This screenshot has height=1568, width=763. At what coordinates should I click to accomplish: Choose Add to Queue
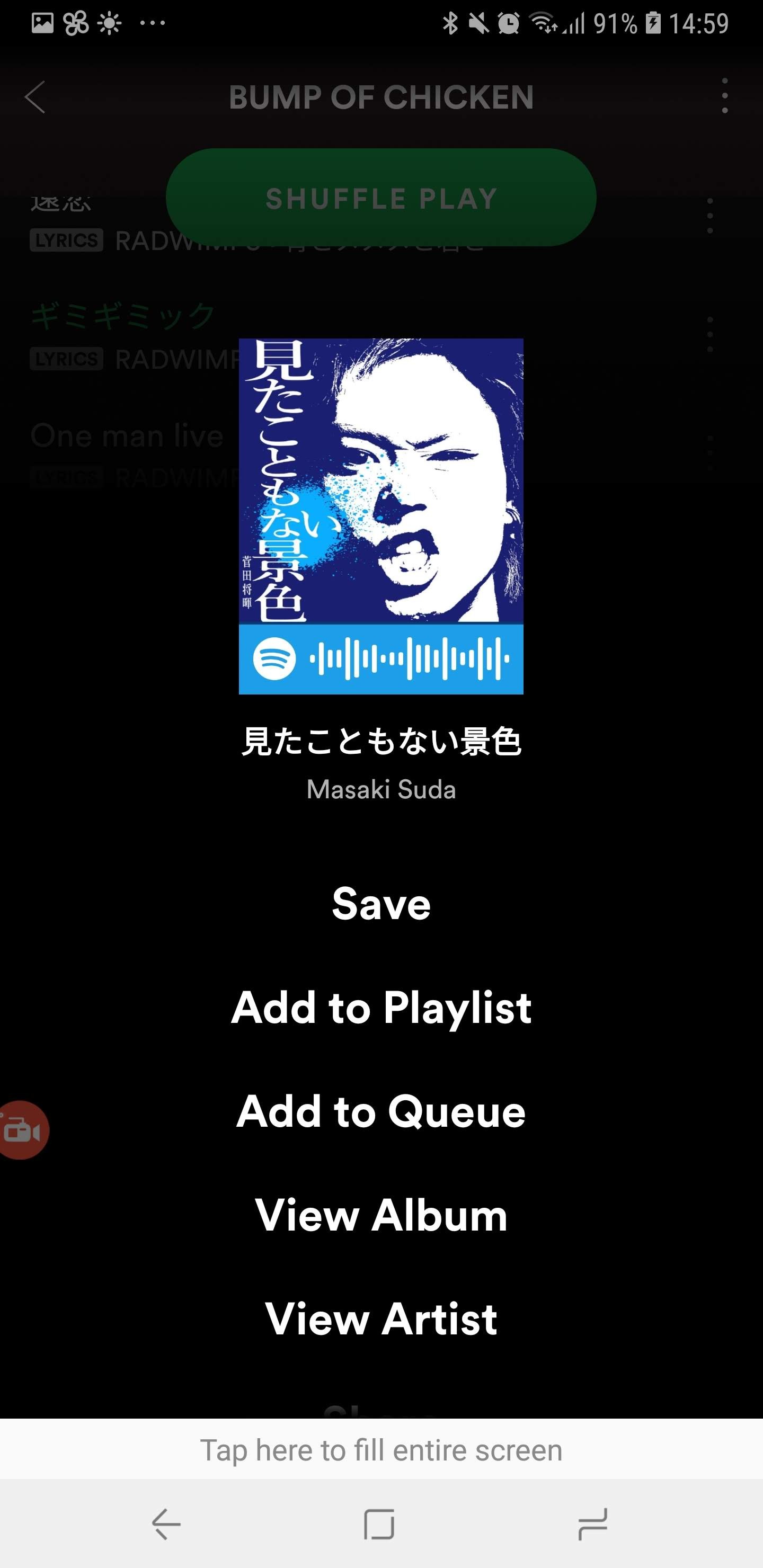(x=381, y=1111)
